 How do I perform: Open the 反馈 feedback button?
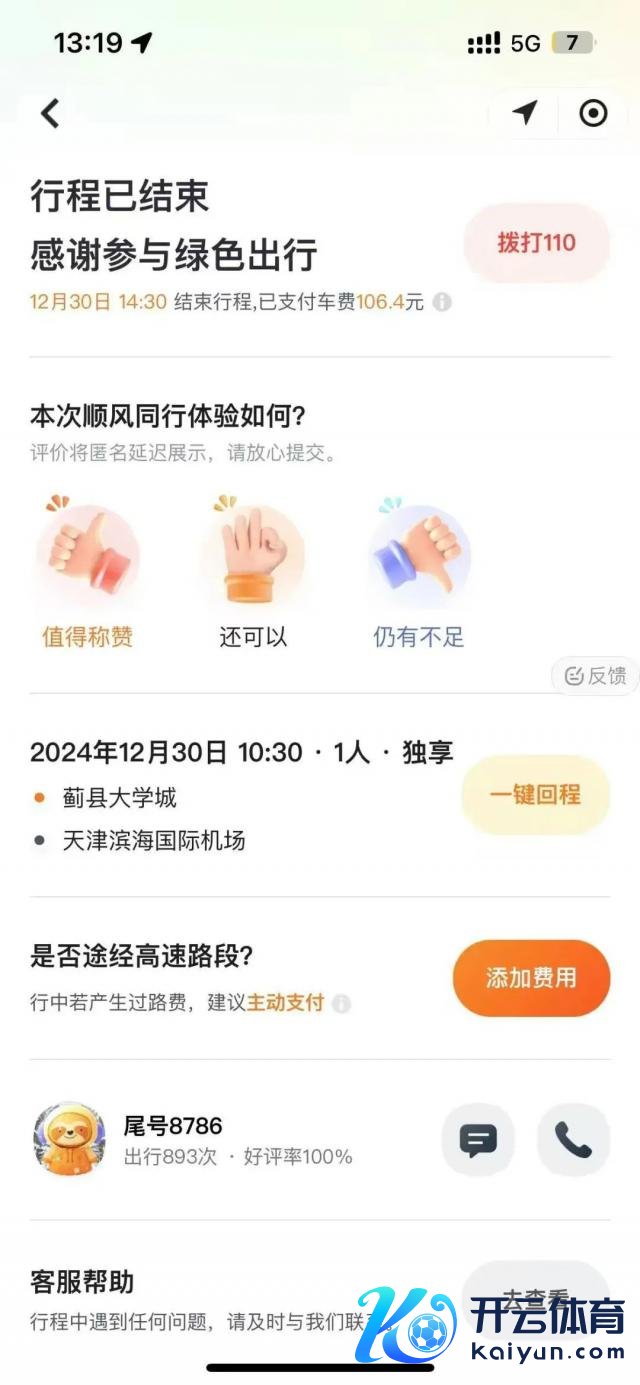[x=596, y=676]
